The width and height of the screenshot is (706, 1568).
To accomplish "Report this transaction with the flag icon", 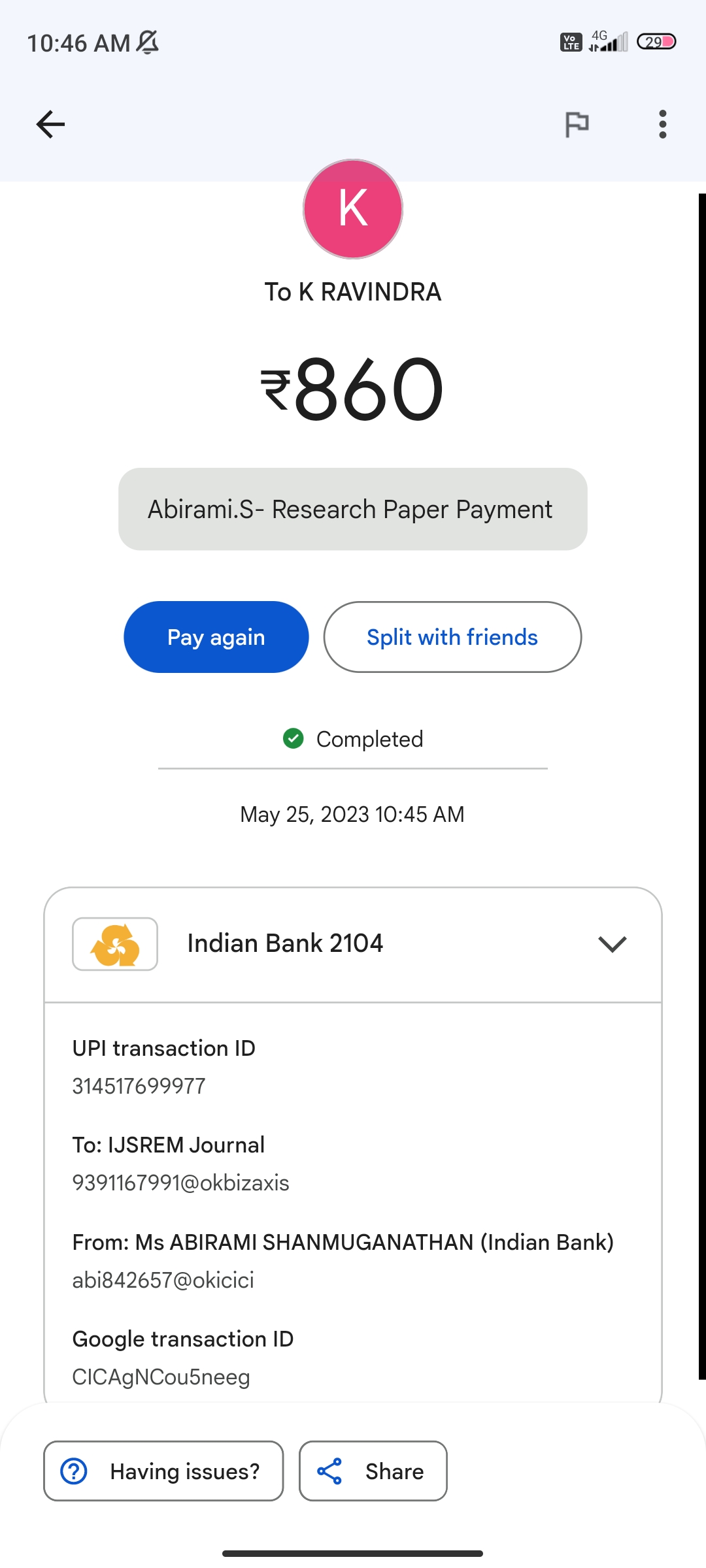I will (577, 124).
